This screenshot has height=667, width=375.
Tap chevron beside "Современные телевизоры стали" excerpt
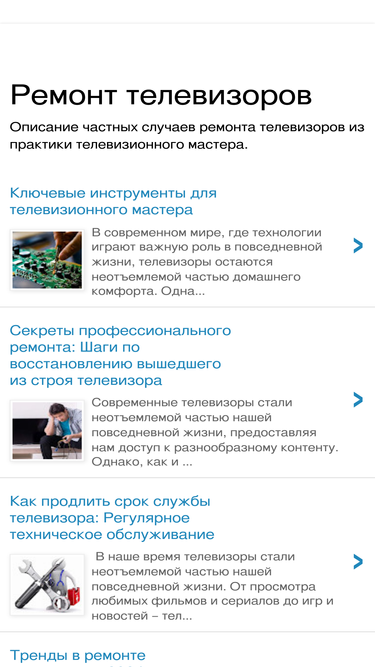click(x=358, y=400)
